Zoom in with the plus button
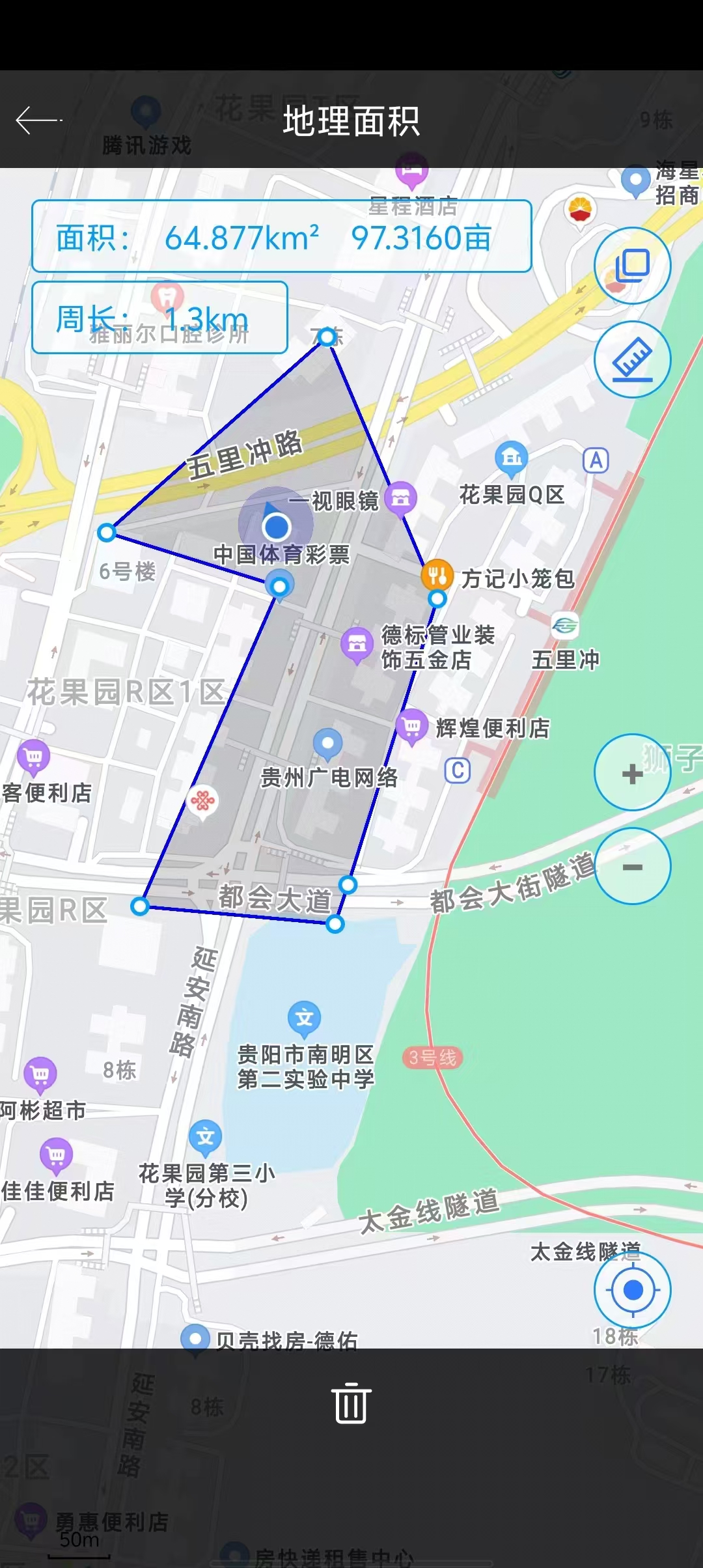703x1568 pixels. point(632,773)
